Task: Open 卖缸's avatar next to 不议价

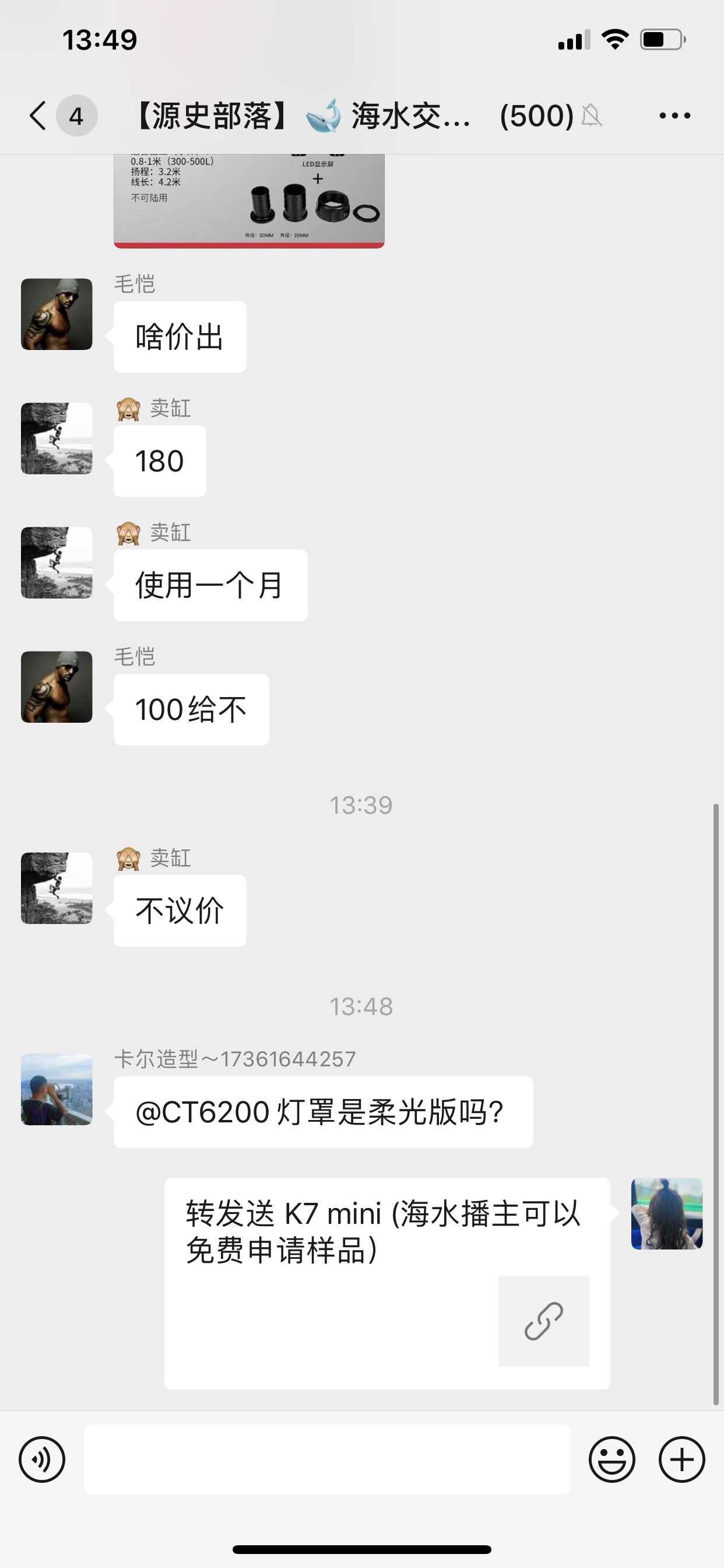Action: click(57, 888)
